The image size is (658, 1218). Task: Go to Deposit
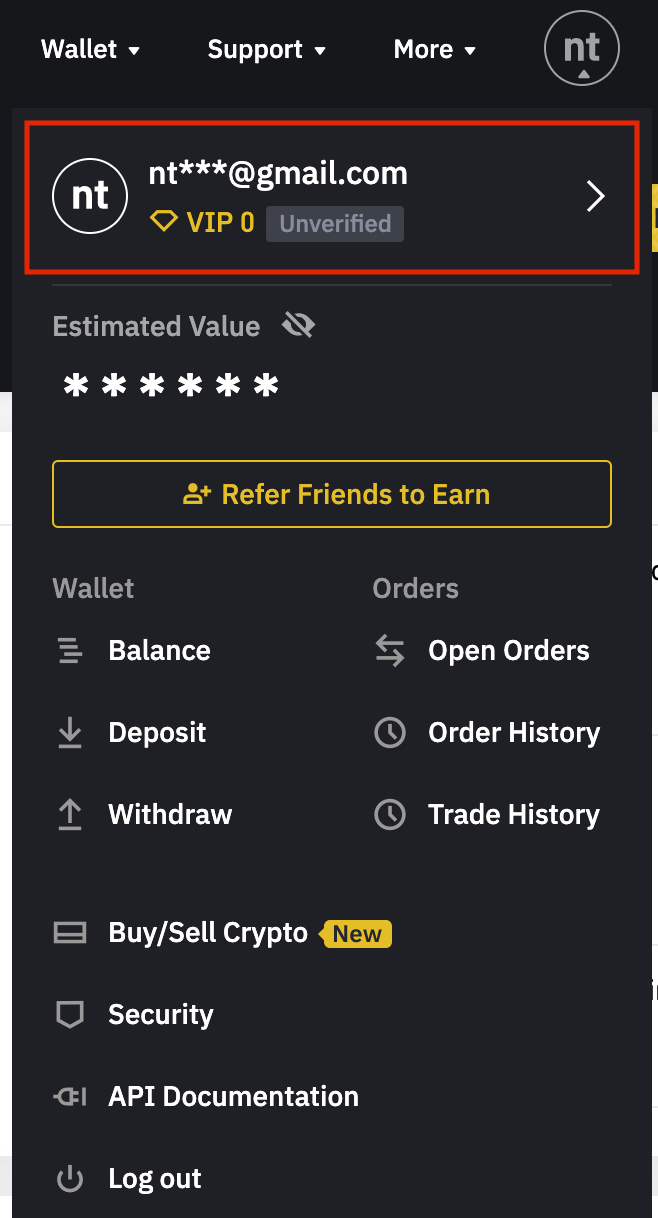(157, 733)
